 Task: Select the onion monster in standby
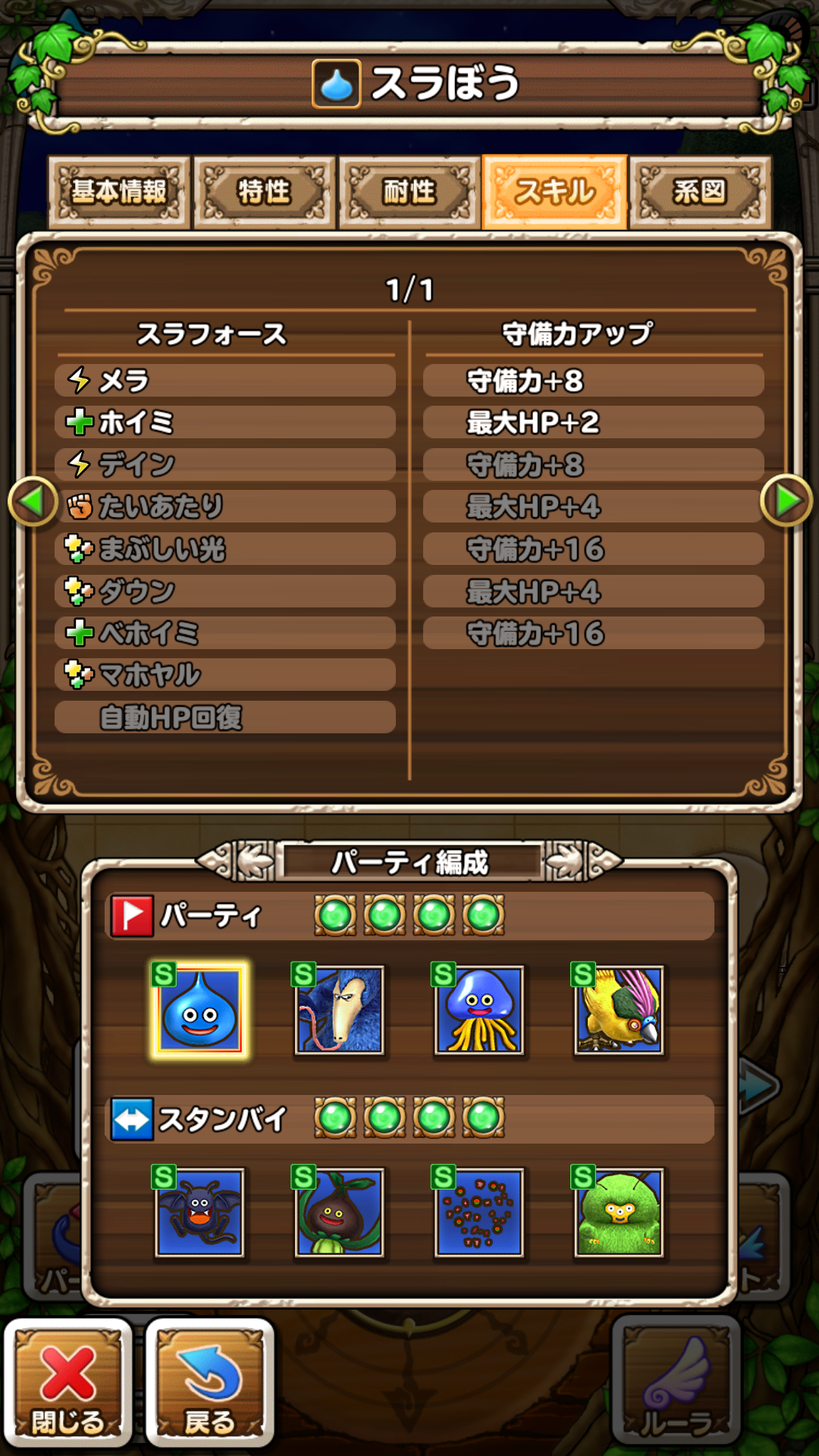pos(340,1213)
